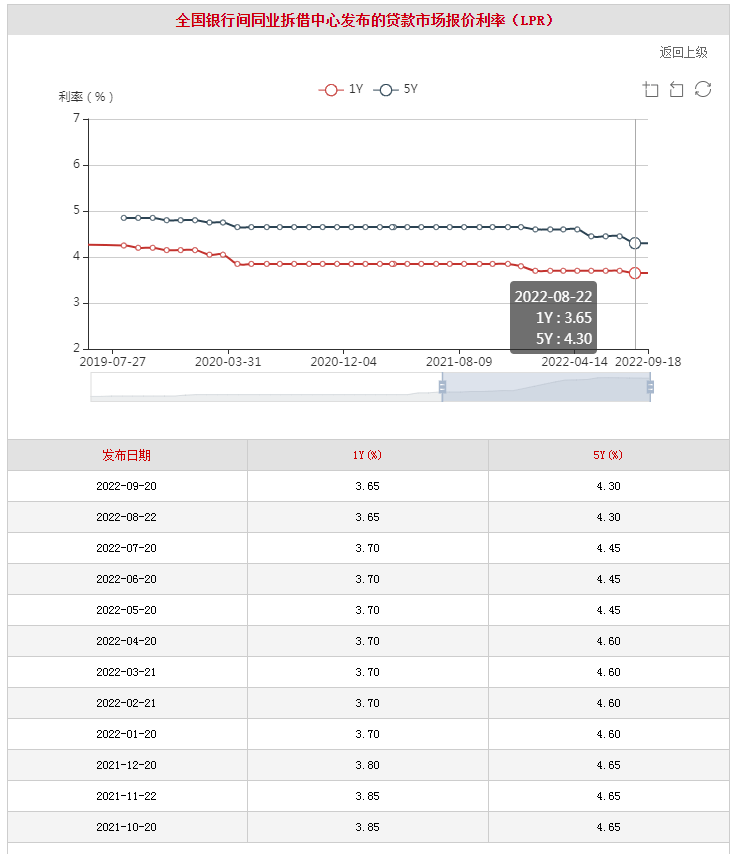Collapse the zoom range with right slider handle
Viewport: 740px width, 854px height.
click(652, 387)
